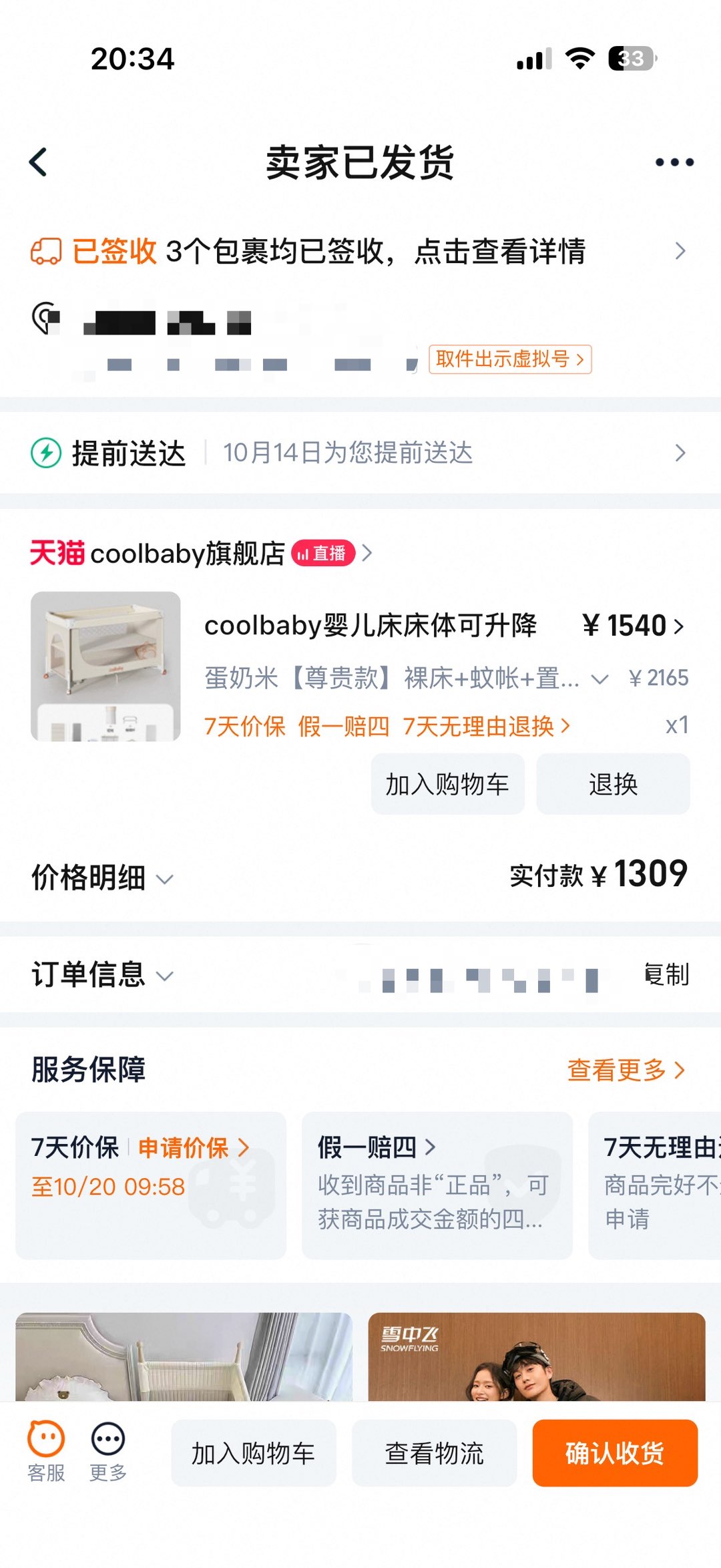The image size is (721, 1568).
Task: Tap 确认收货 to confirm receipt
Action: coord(614,1453)
